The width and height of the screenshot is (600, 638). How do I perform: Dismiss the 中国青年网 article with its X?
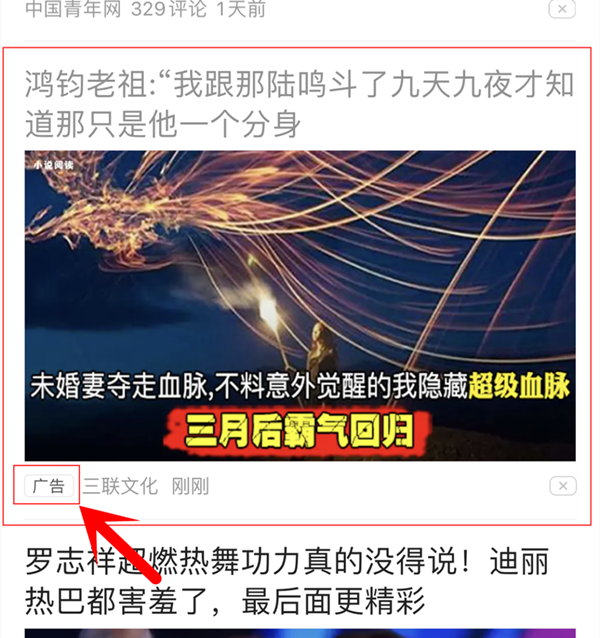click(x=563, y=9)
